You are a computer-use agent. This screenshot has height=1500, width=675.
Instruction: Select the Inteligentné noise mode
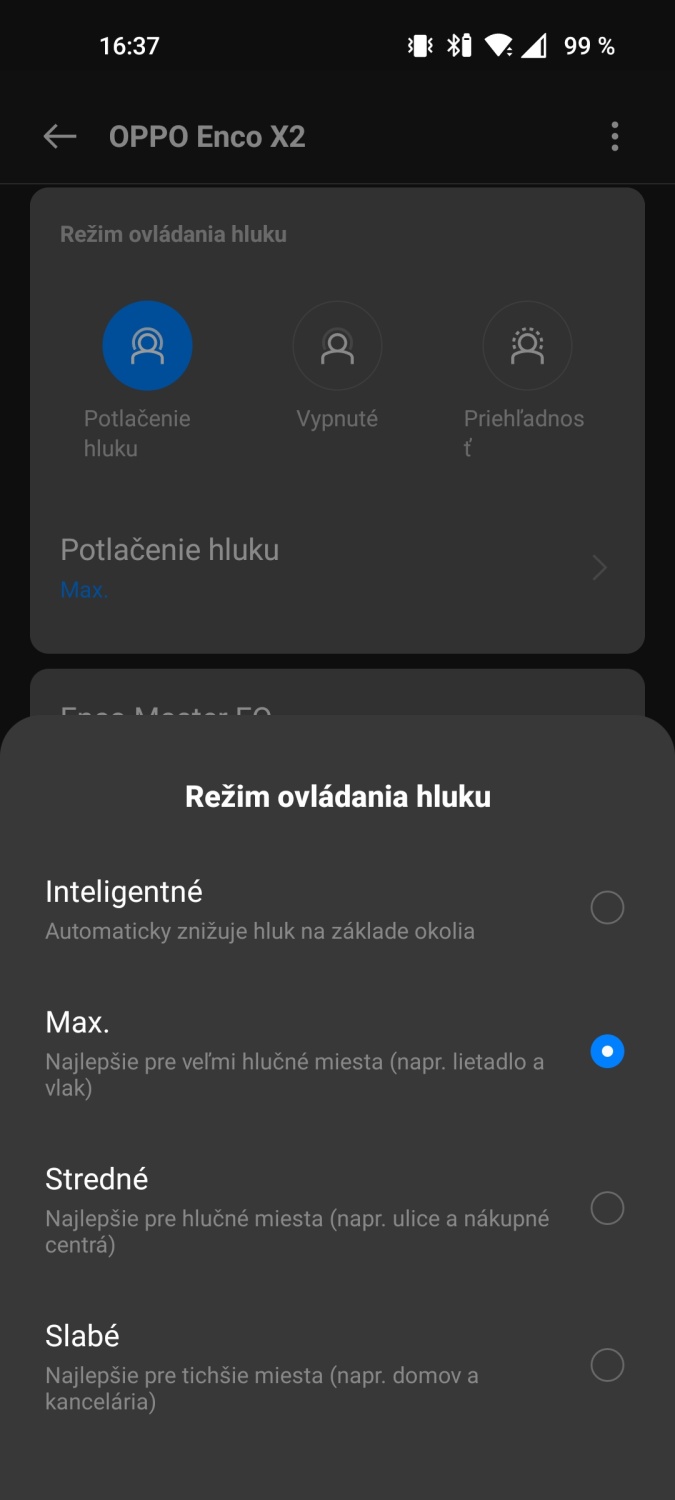(606, 908)
